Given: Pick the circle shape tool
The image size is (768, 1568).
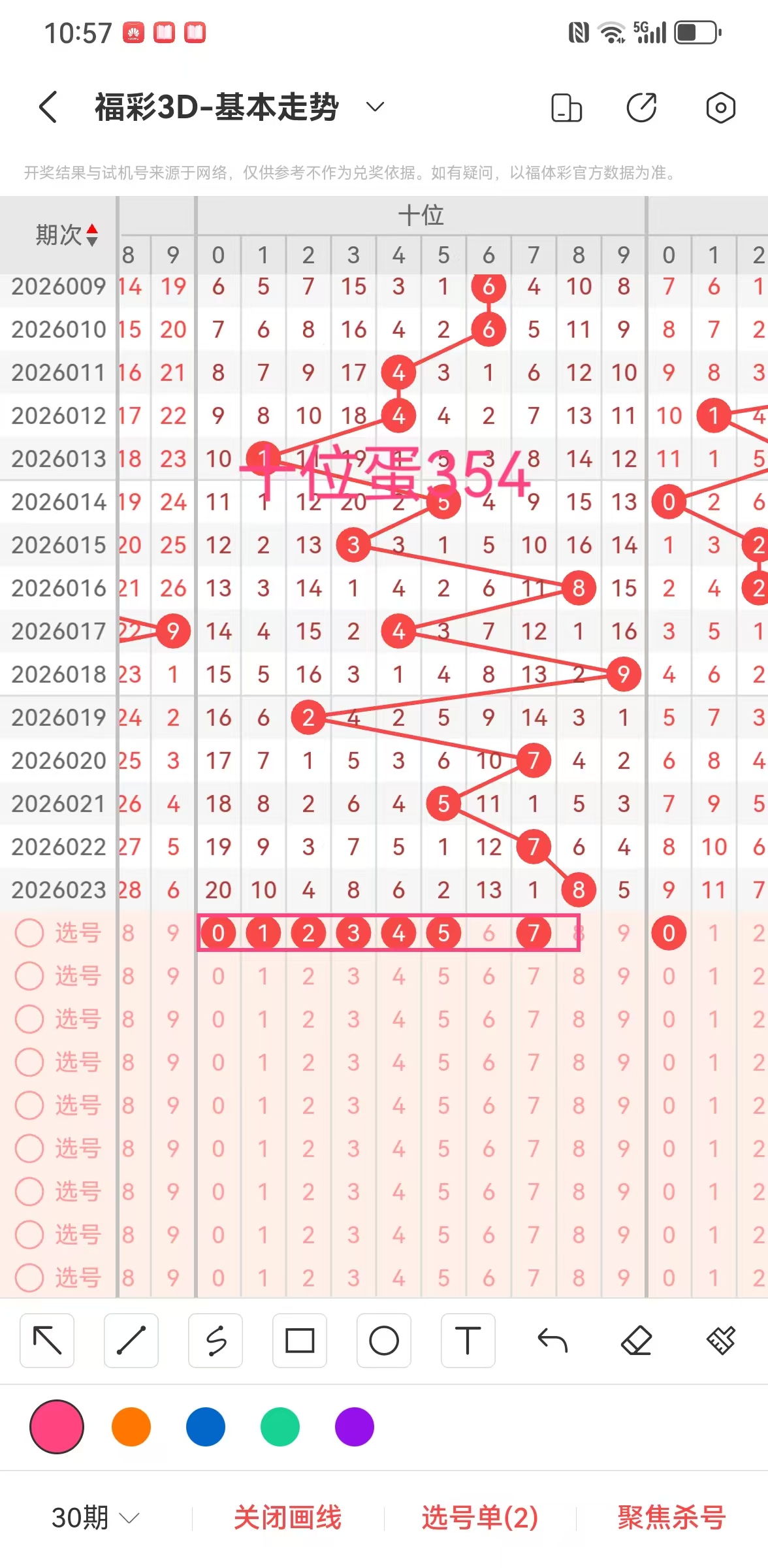Looking at the screenshot, I should coord(384,1341).
